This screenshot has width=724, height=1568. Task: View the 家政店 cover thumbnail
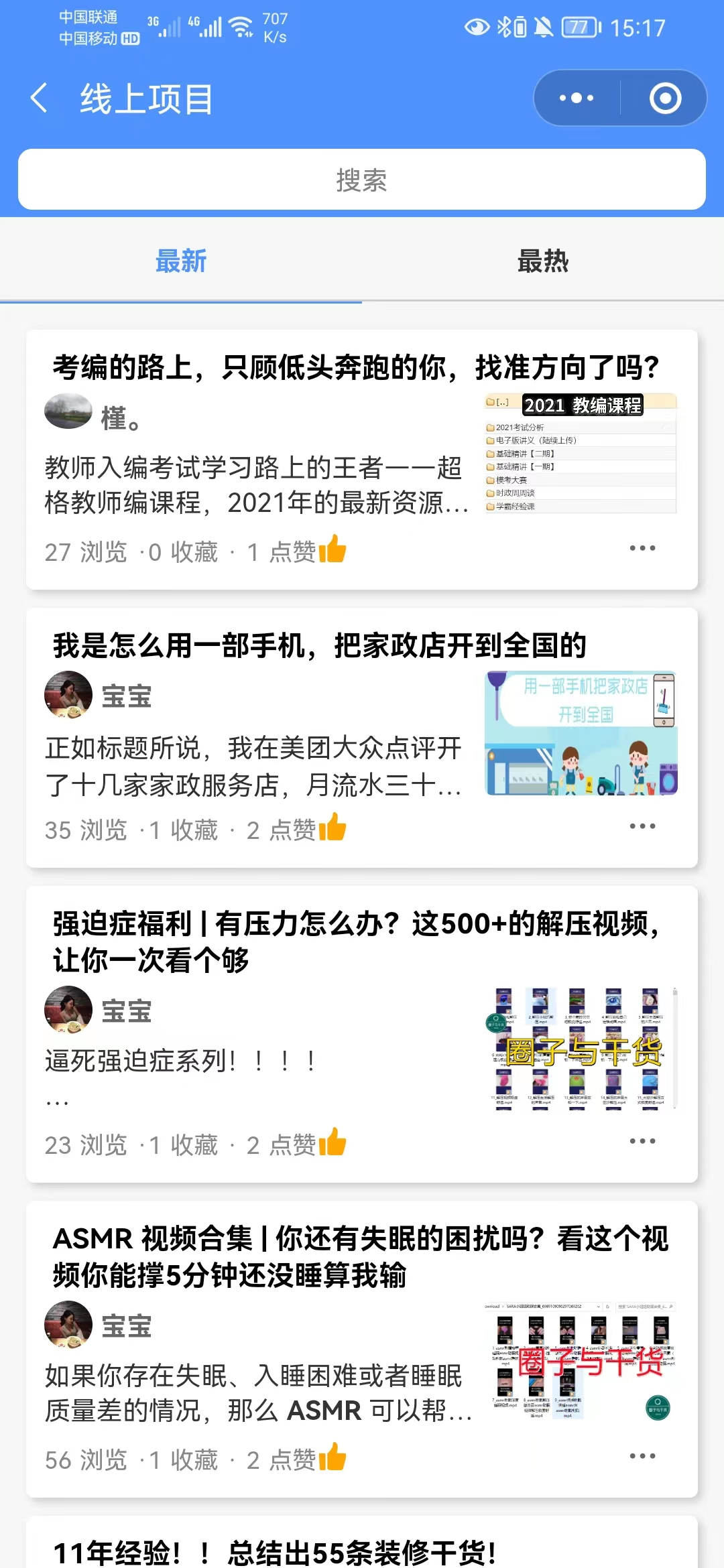click(x=579, y=732)
